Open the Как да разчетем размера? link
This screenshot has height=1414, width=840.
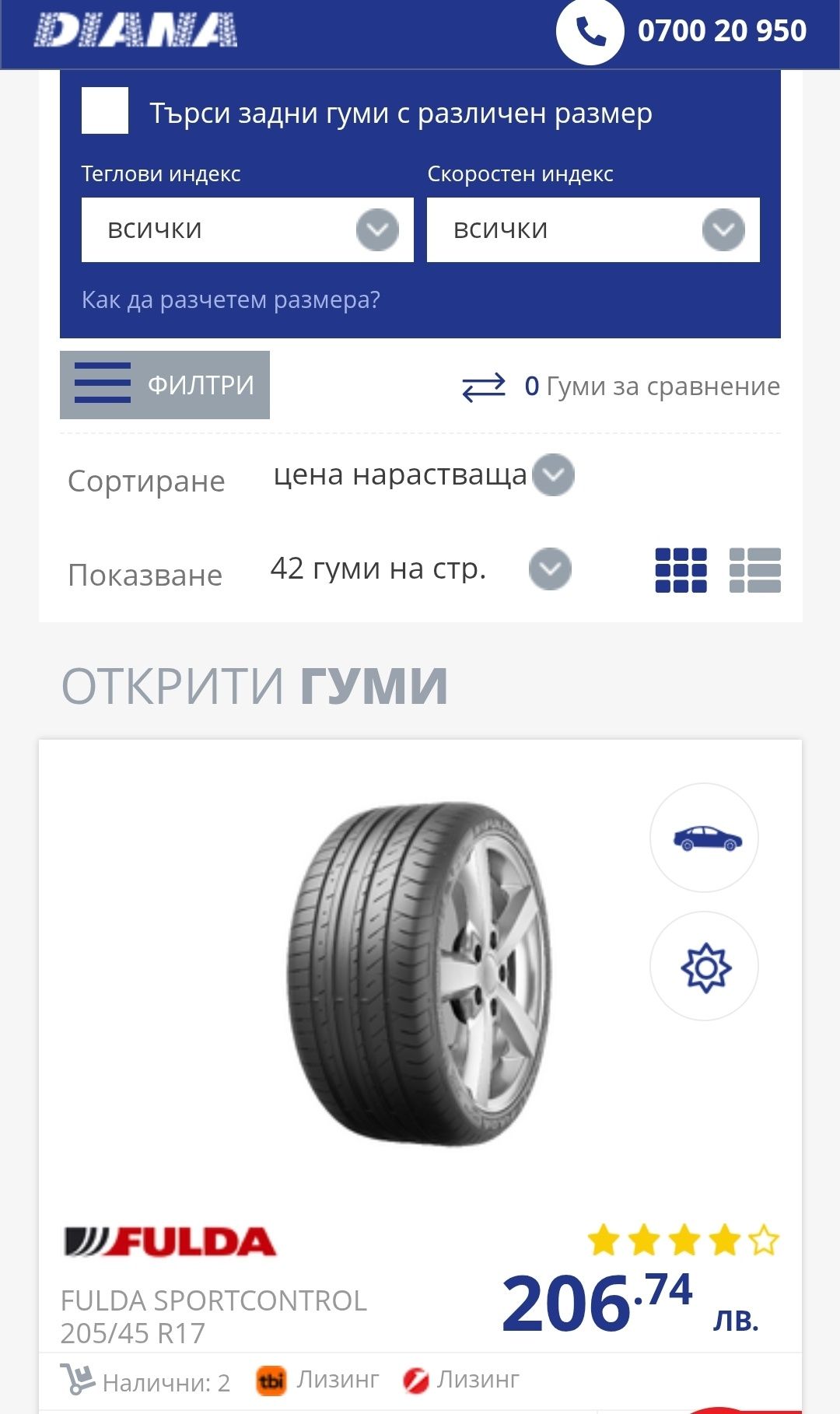pyautogui.click(x=231, y=299)
